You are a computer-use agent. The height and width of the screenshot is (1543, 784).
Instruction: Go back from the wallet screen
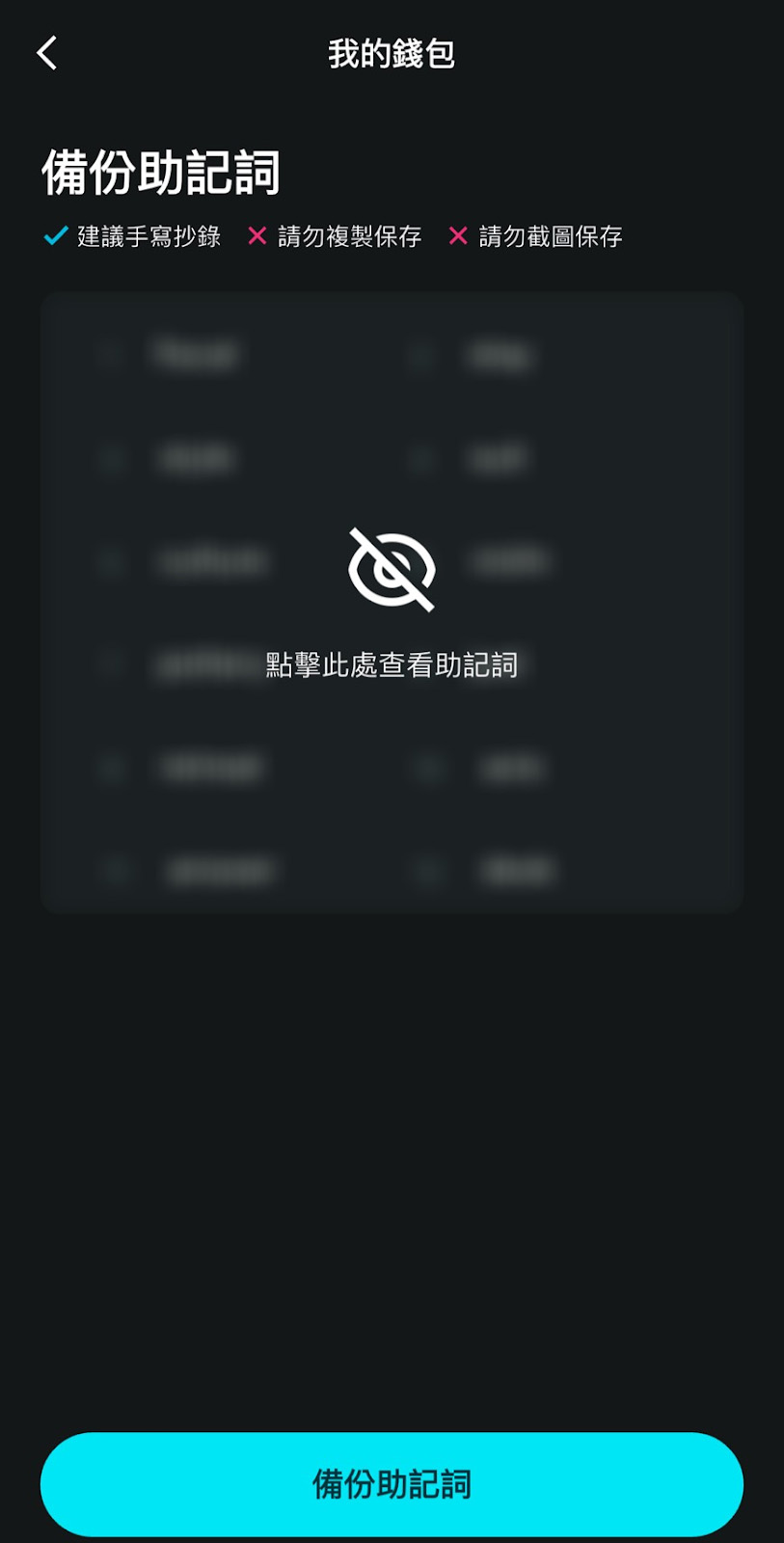click(46, 53)
